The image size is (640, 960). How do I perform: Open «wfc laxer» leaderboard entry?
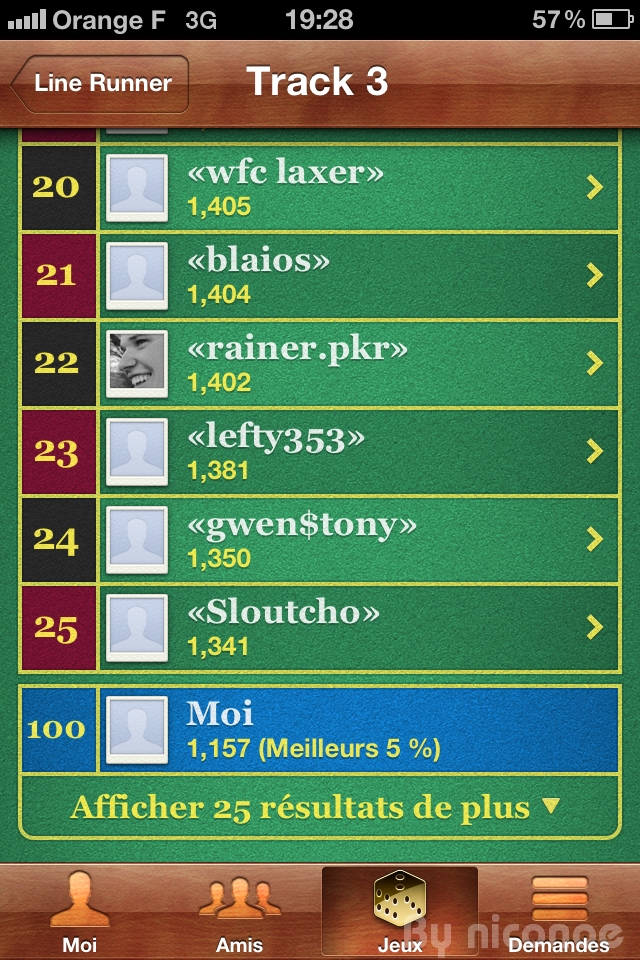coord(360,187)
